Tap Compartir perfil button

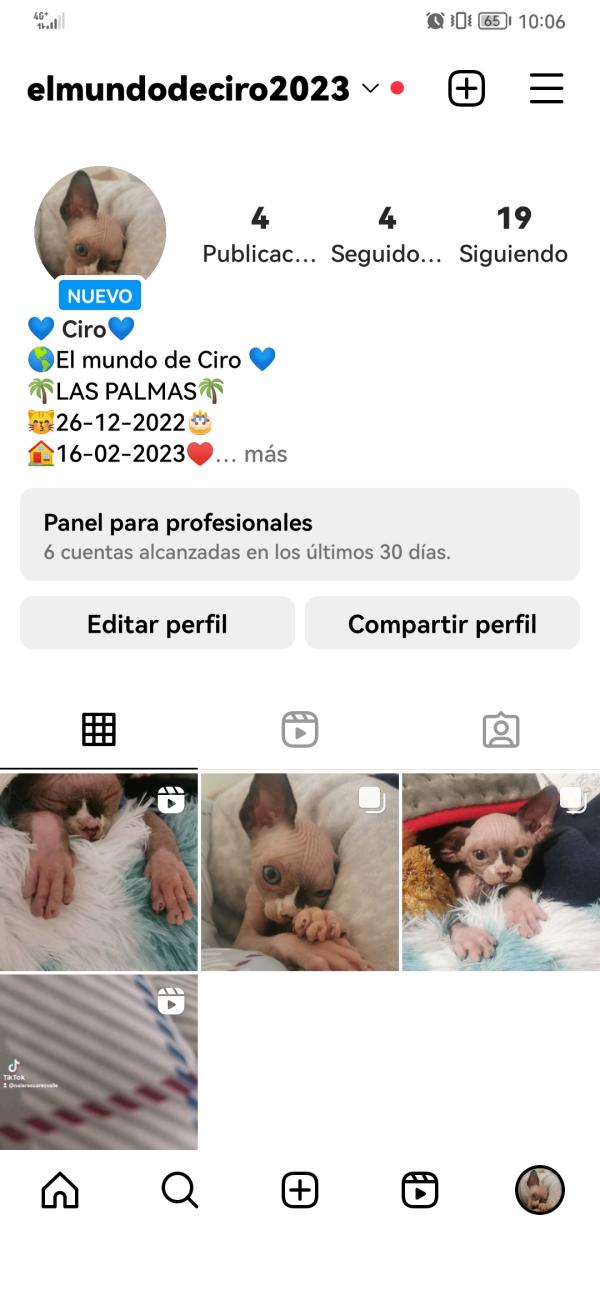click(x=442, y=624)
